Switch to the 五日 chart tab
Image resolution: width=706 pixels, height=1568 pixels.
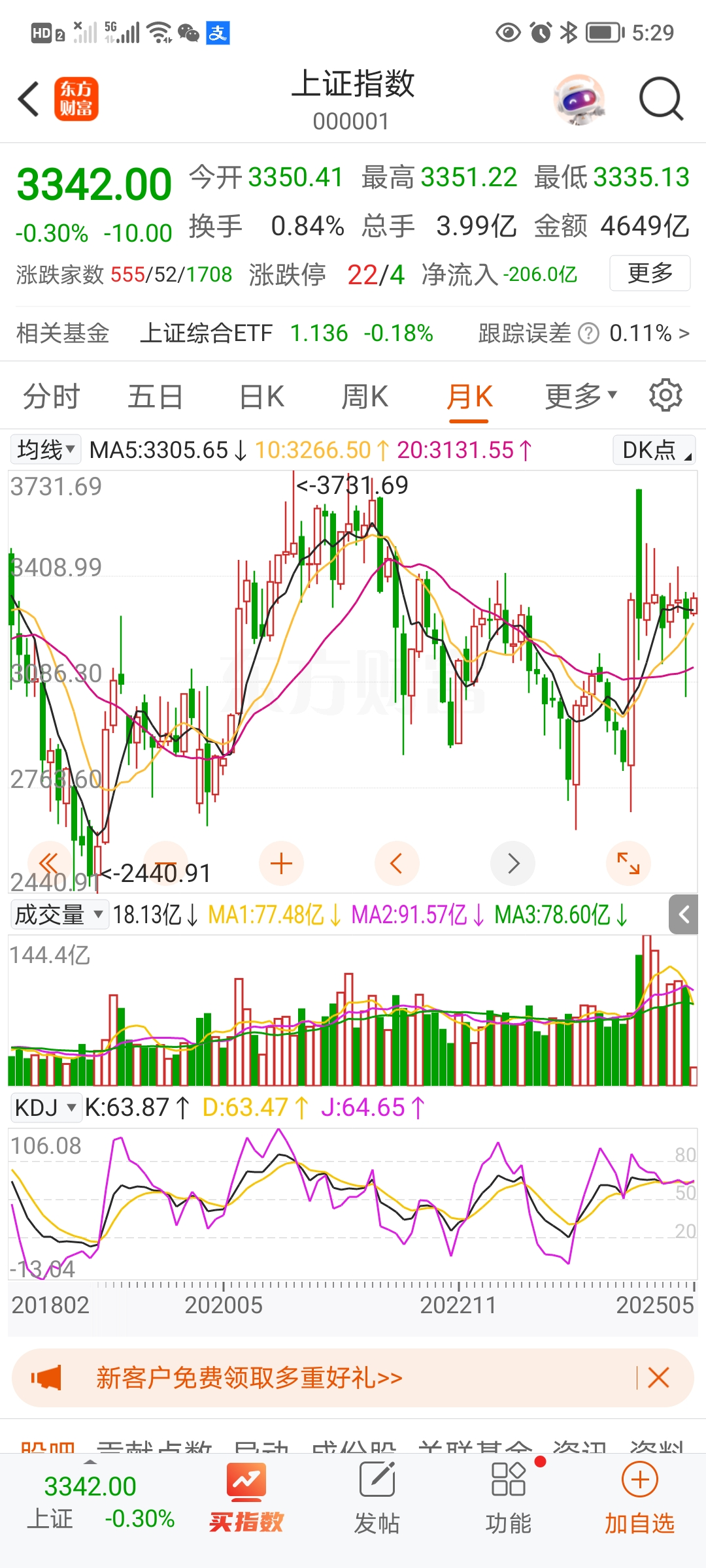(155, 397)
